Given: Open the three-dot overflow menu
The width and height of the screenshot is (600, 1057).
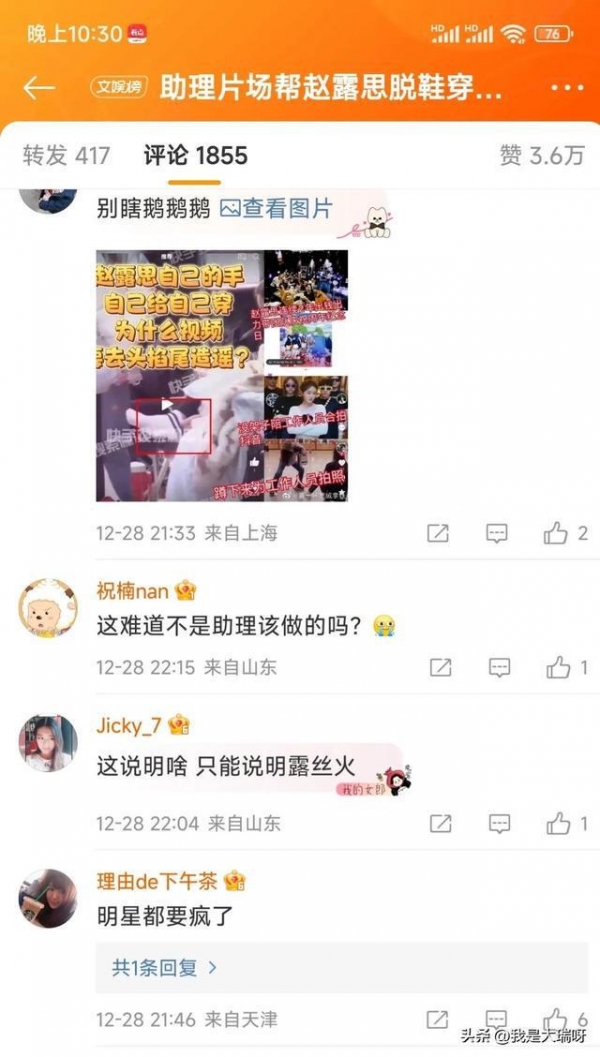Looking at the screenshot, I should [566, 88].
